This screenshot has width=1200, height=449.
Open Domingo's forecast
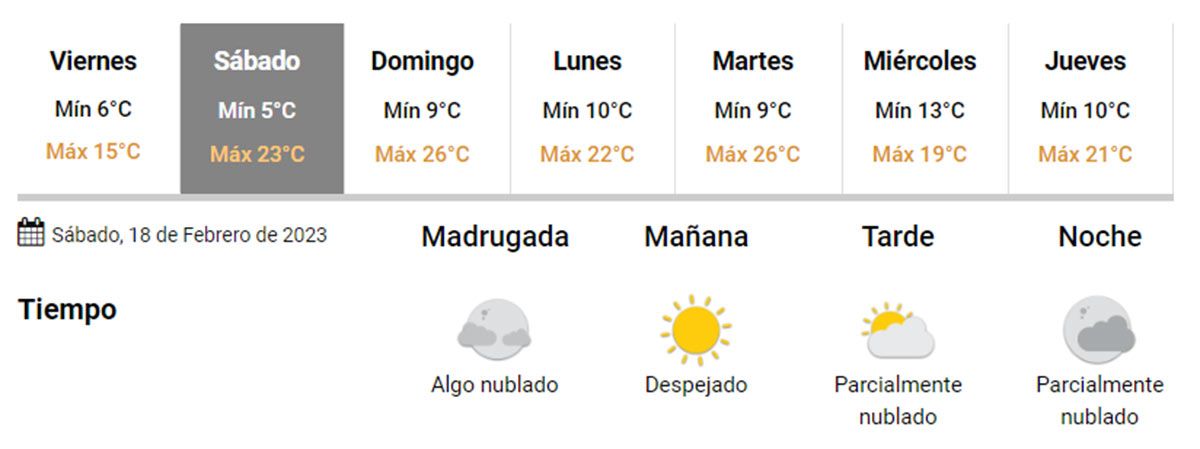click(422, 108)
